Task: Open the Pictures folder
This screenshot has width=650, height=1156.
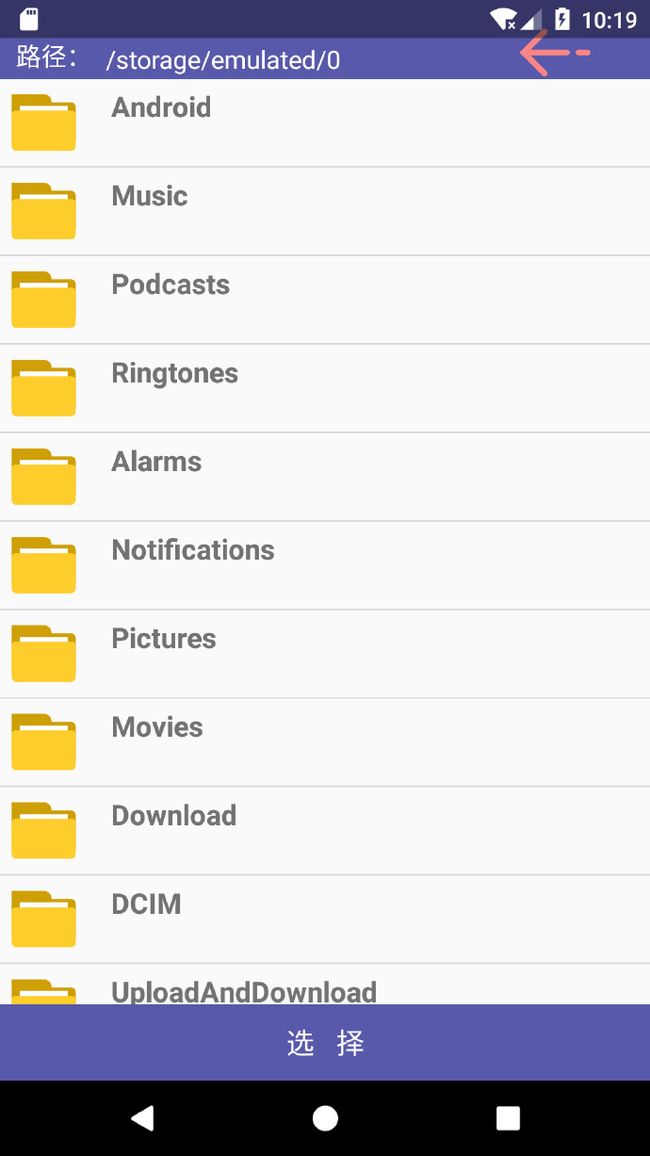Action: pyautogui.click(x=325, y=653)
